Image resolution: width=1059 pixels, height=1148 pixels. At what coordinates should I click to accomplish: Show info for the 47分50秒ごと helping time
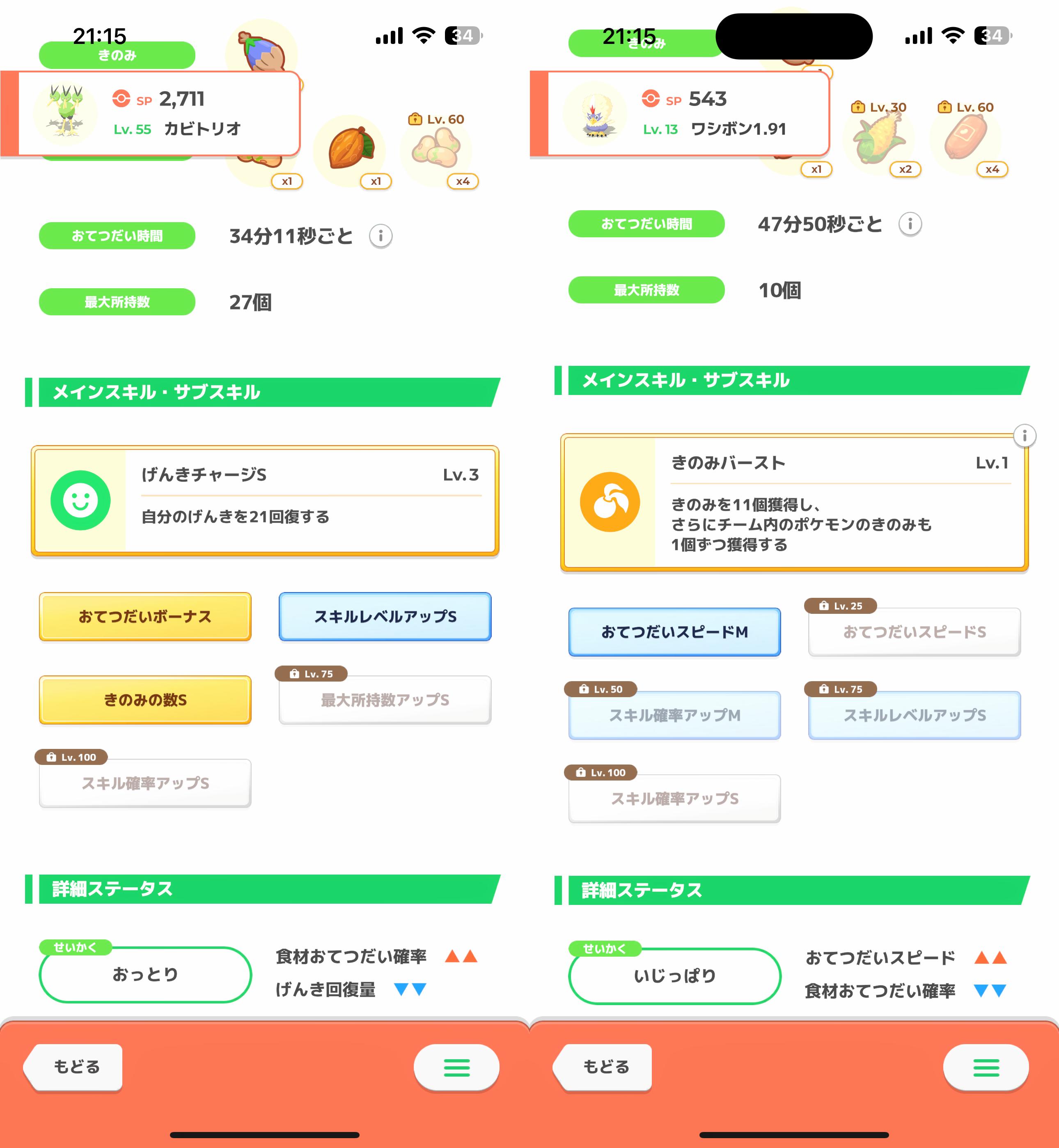tap(910, 224)
